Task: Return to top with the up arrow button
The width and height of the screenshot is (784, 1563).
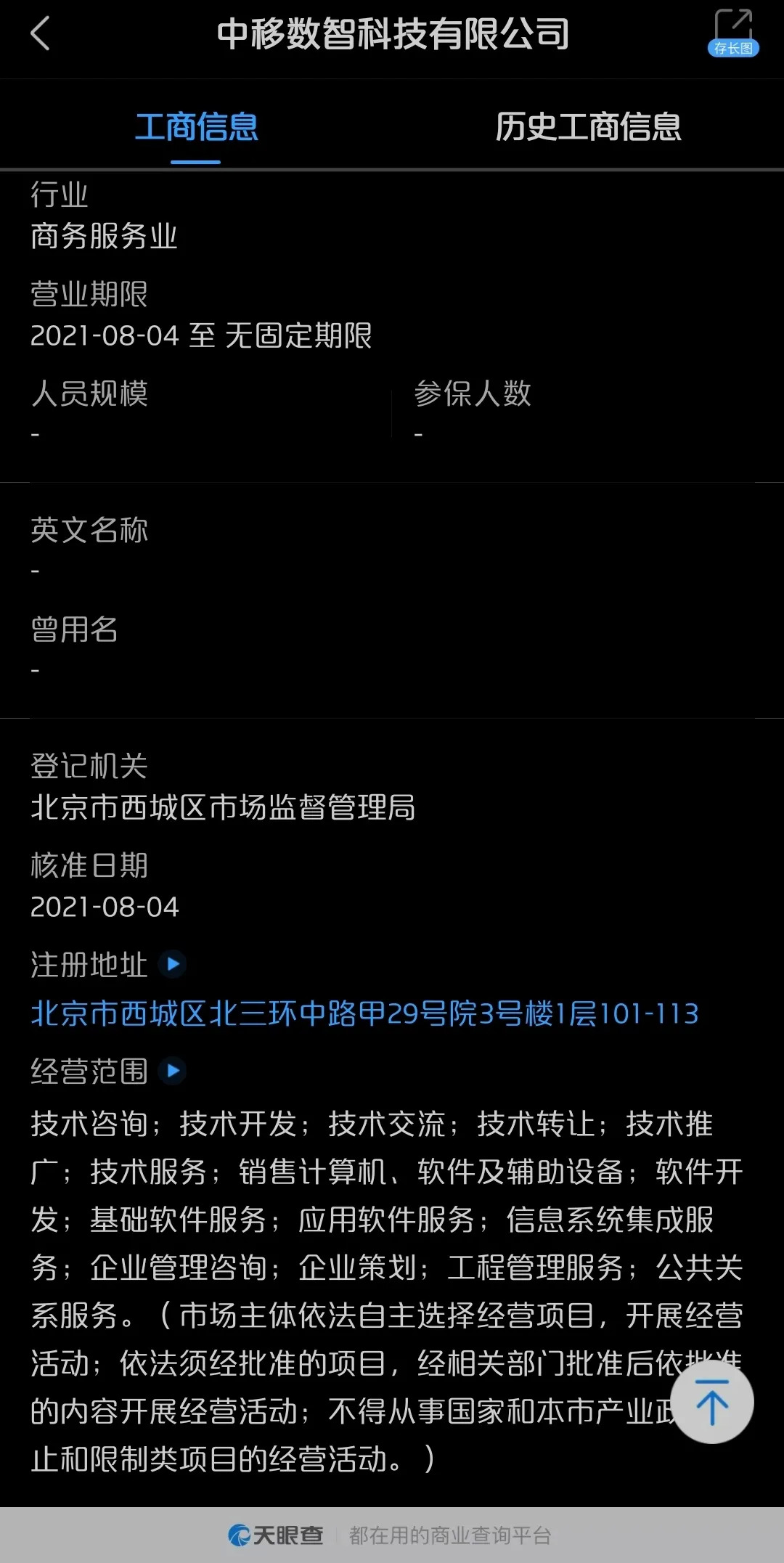Action: point(711,1402)
